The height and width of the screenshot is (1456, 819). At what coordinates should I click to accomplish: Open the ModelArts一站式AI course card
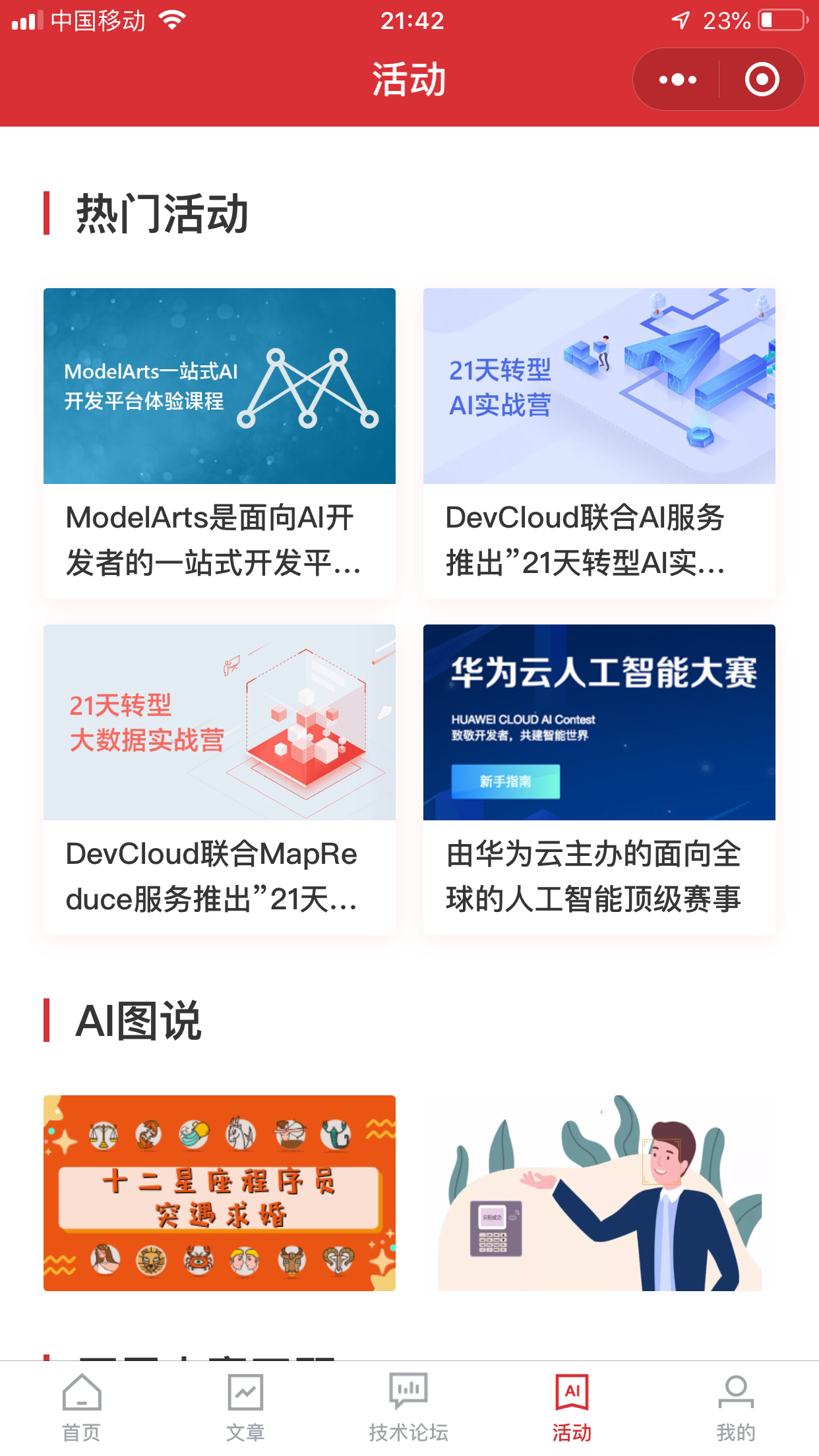[x=220, y=443]
